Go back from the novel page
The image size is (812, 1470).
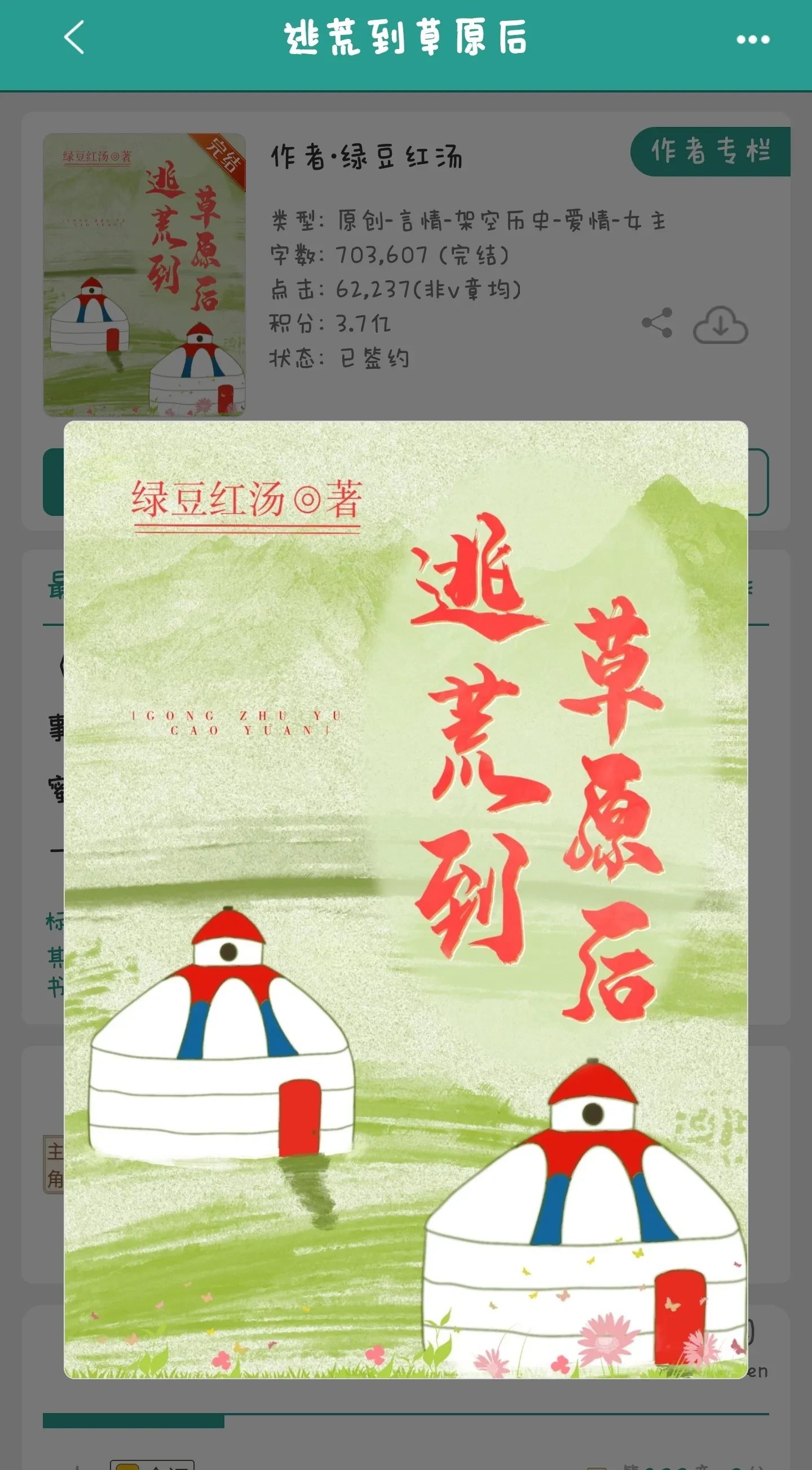click(74, 38)
